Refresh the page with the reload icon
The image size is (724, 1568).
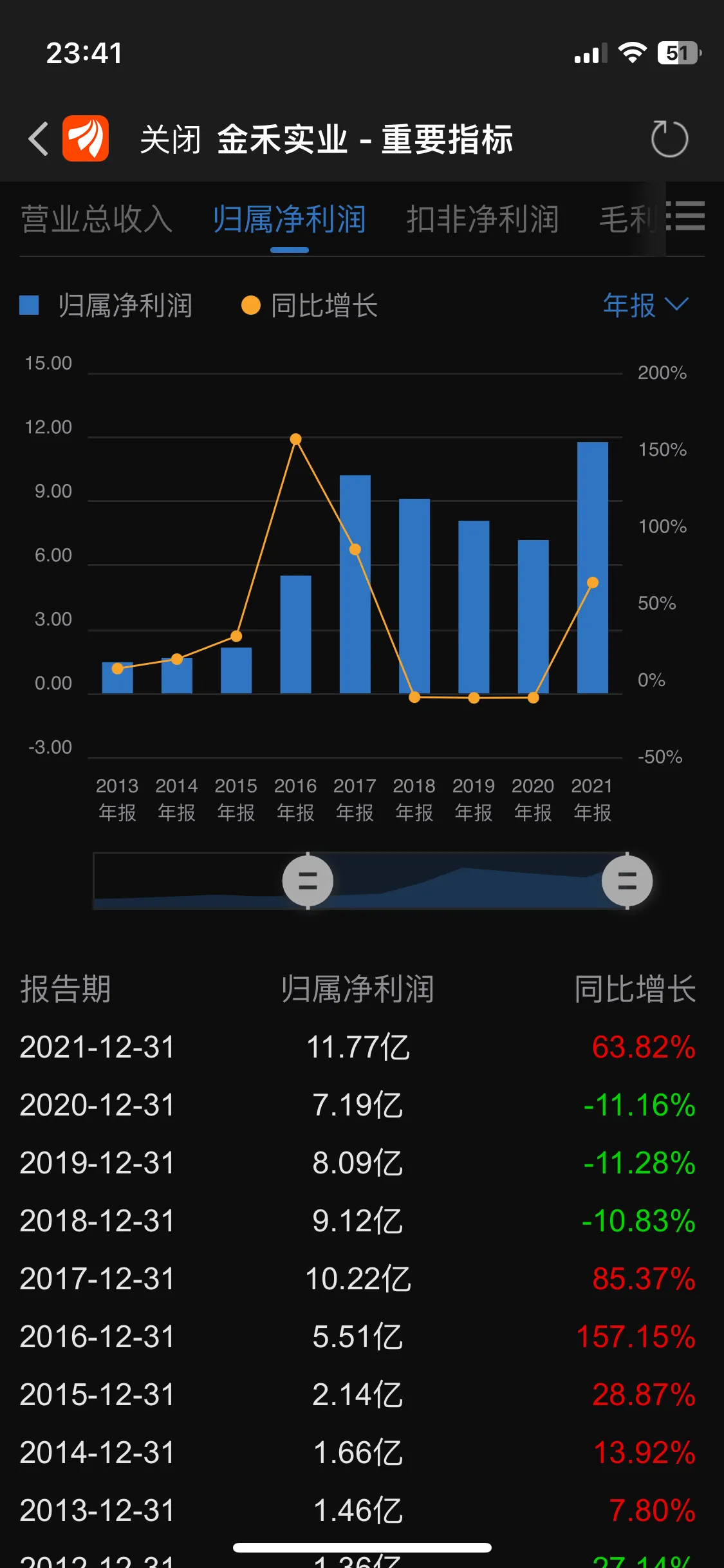pyautogui.click(x=669, y=138)
